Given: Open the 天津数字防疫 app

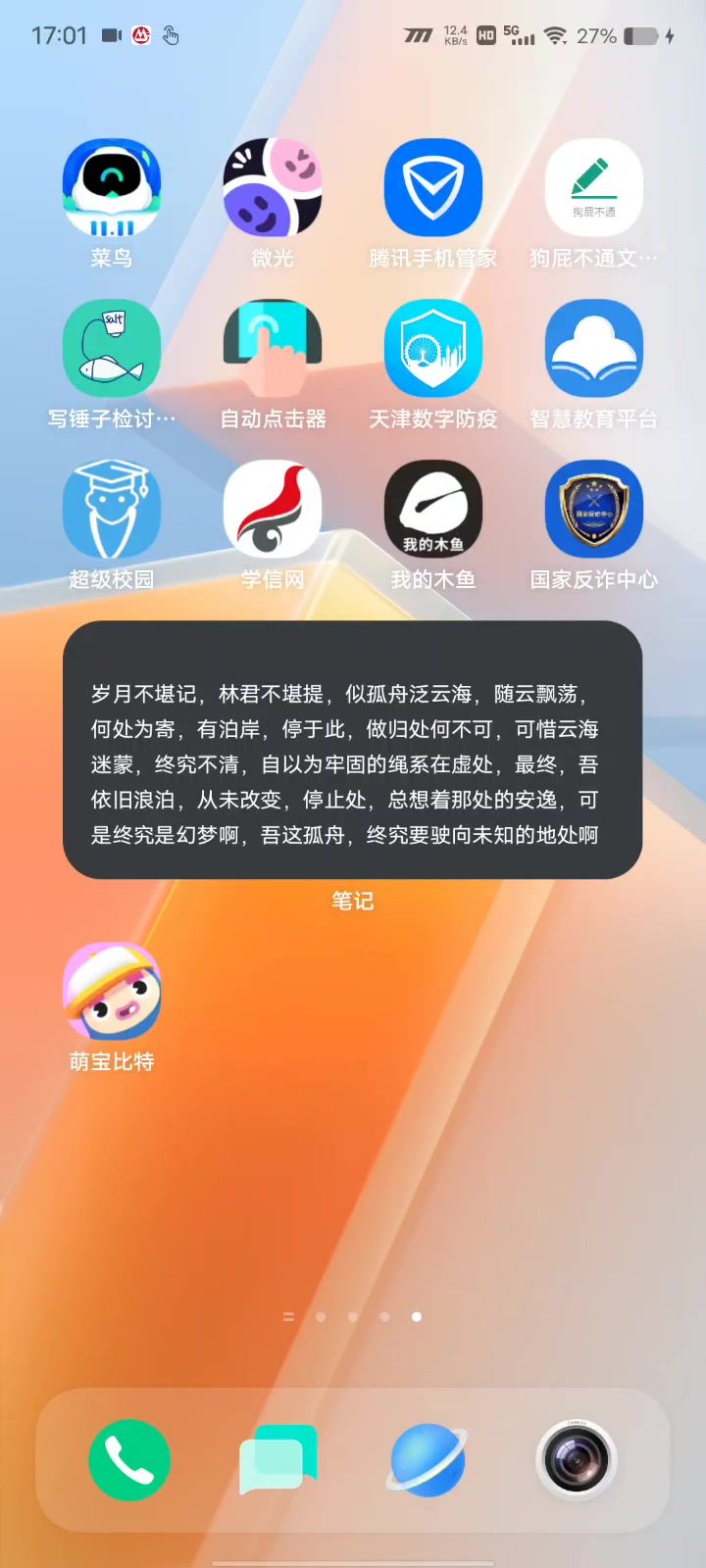Looking at the screenshot, I should tap(433, 349).
